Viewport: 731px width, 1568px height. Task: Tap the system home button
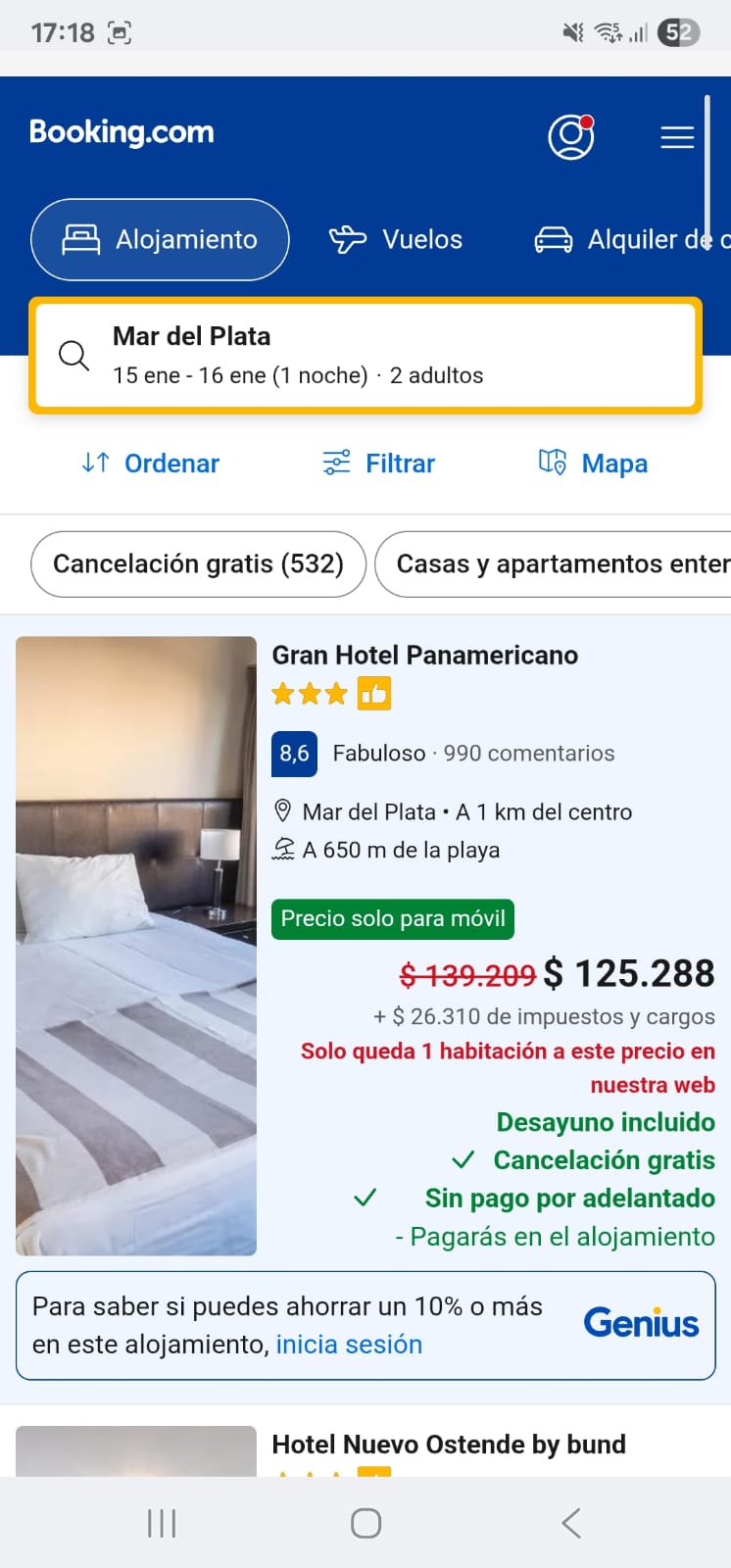coord(365,1523)
